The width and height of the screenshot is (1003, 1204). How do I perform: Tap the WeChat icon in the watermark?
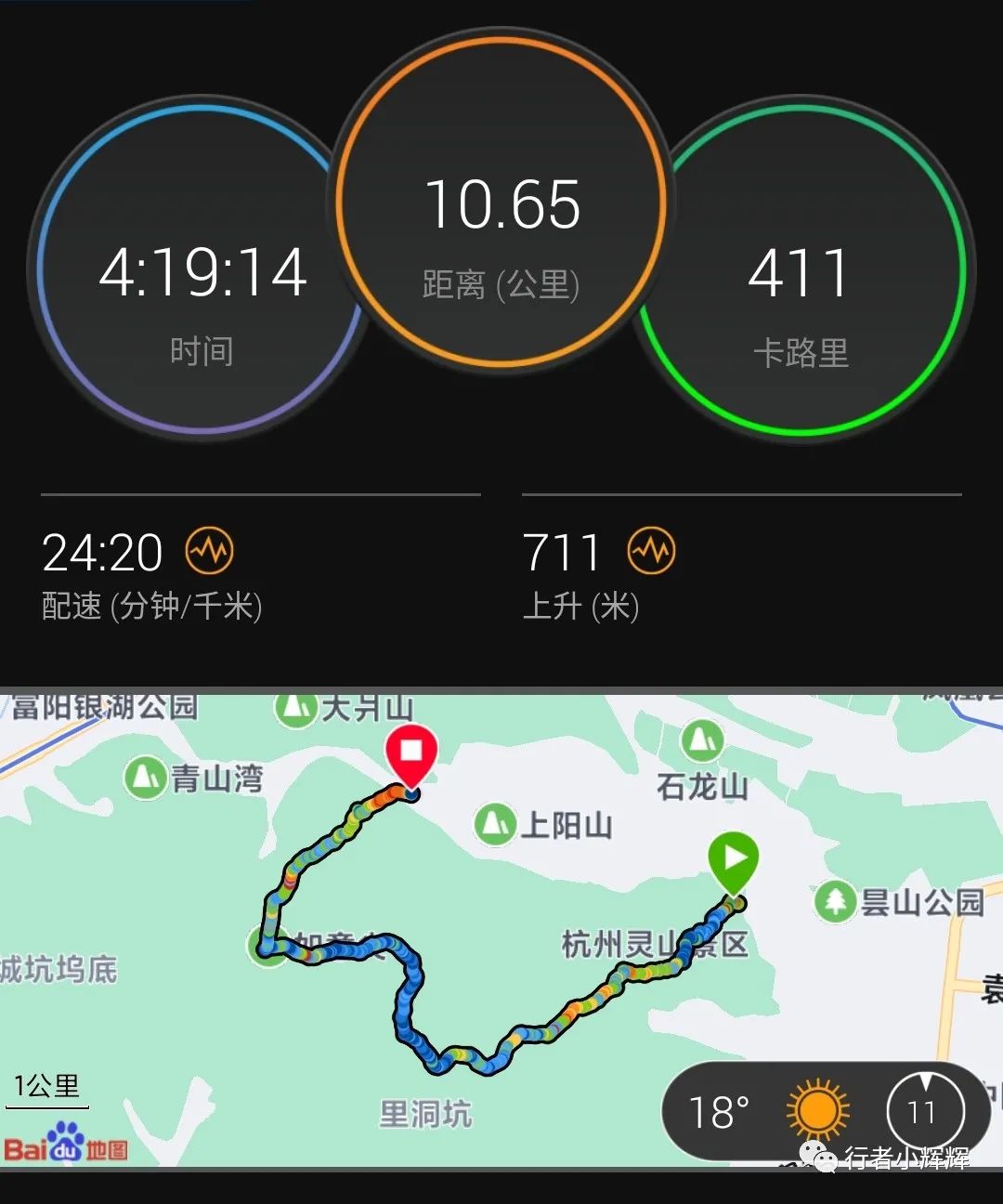pos(817,1155)
